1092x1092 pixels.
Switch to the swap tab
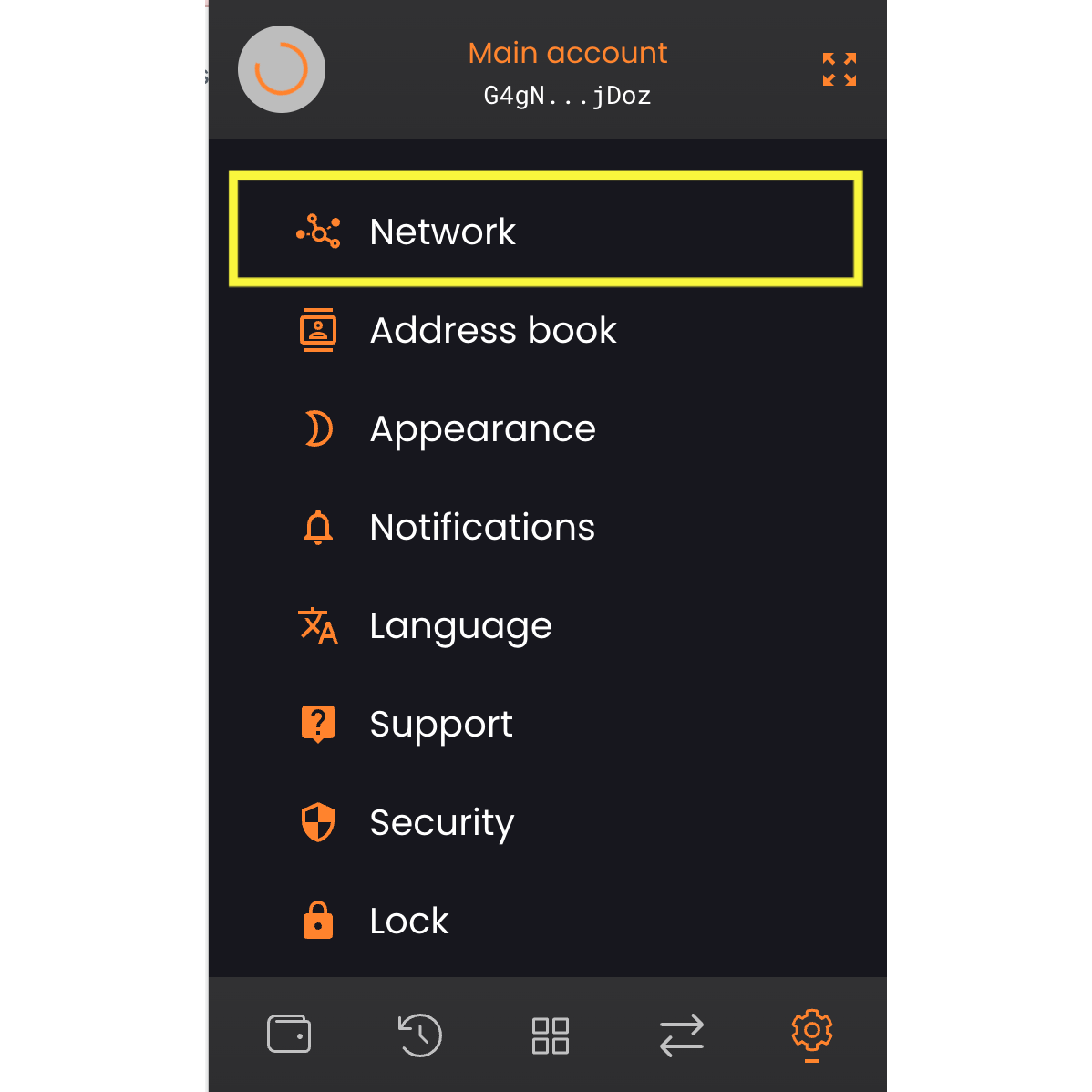[682, 1035]
